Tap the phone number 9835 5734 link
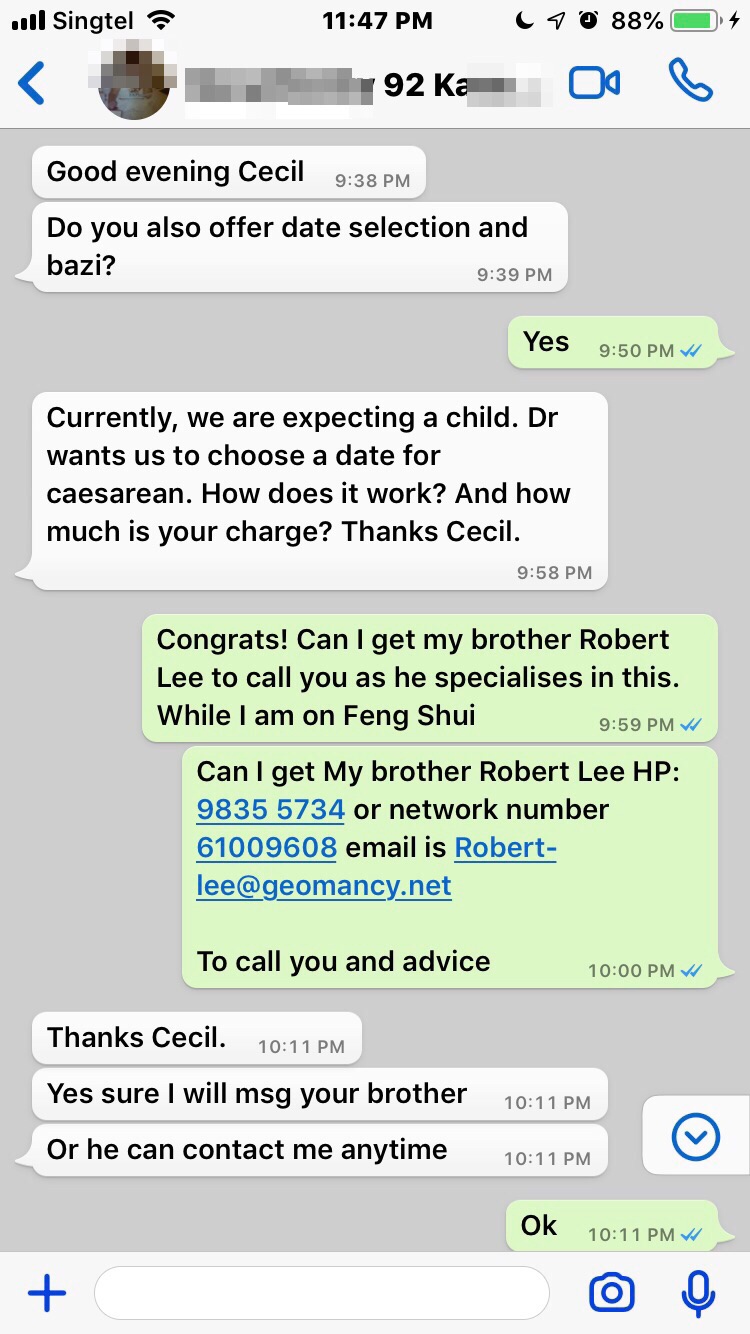The height and width of the screenshot is (1334, 750). [x=270, y=809]
